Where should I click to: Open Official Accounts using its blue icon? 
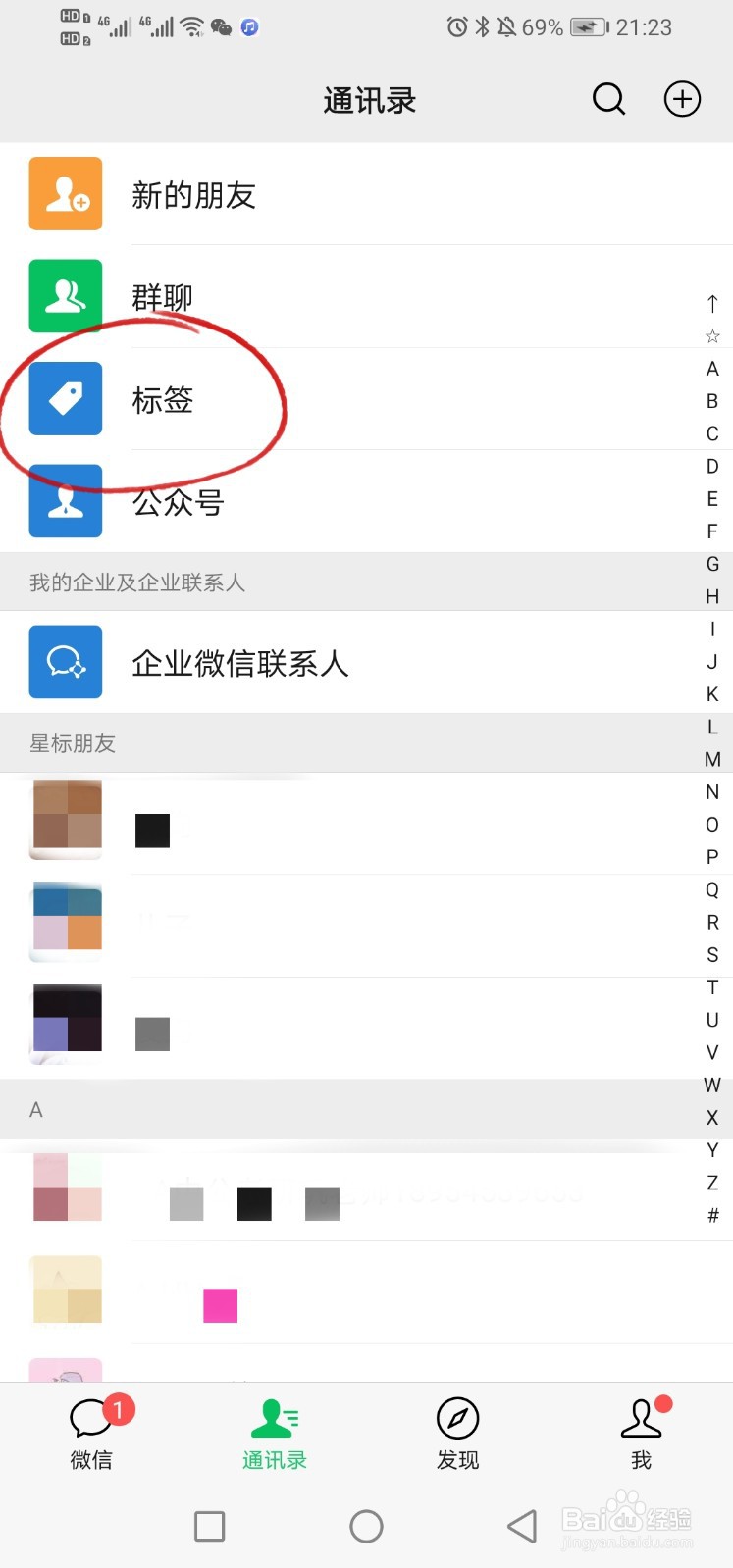click(x=66, y=502)
